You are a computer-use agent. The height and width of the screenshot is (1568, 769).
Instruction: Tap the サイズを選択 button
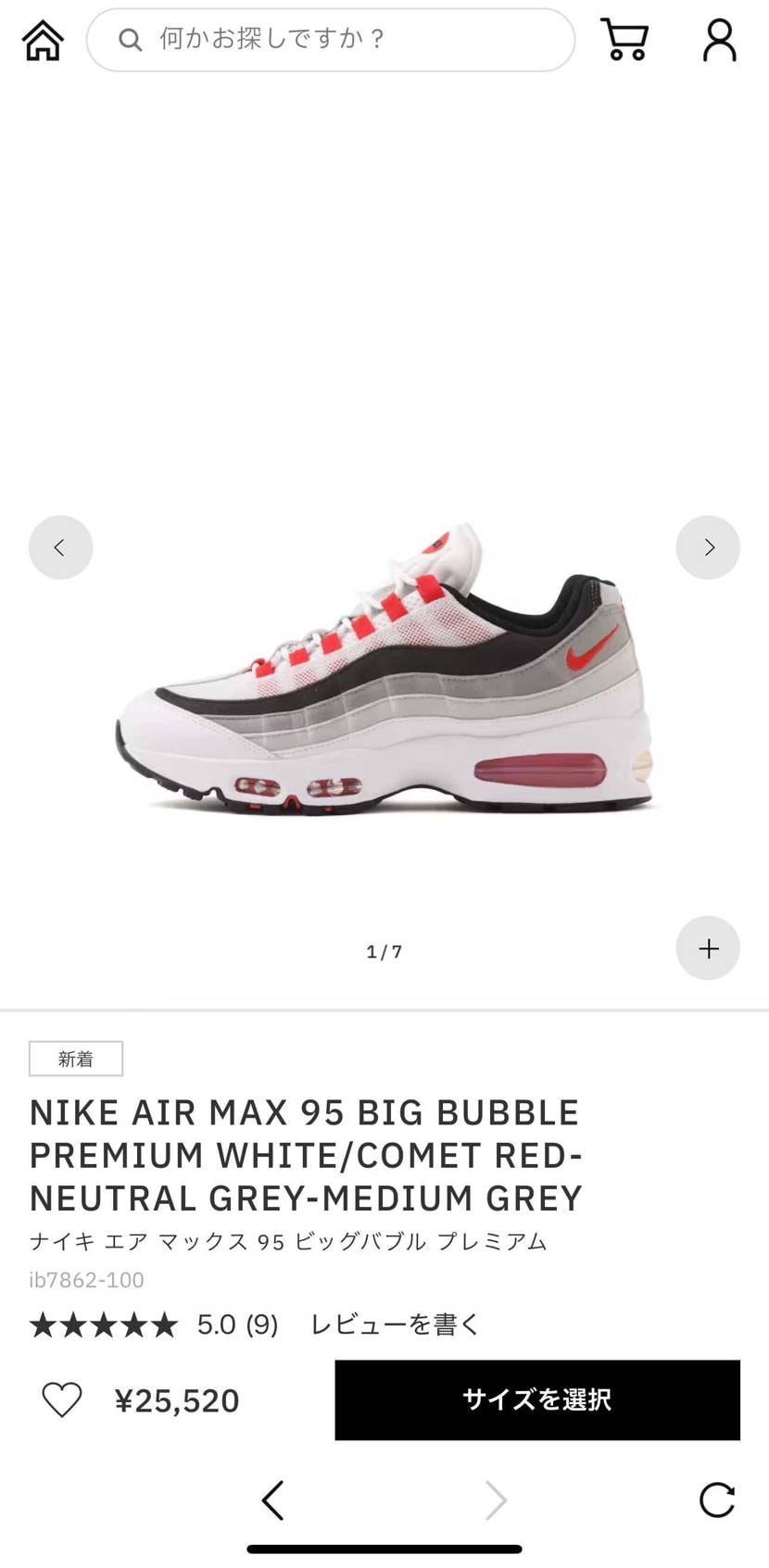(537, 1399)
